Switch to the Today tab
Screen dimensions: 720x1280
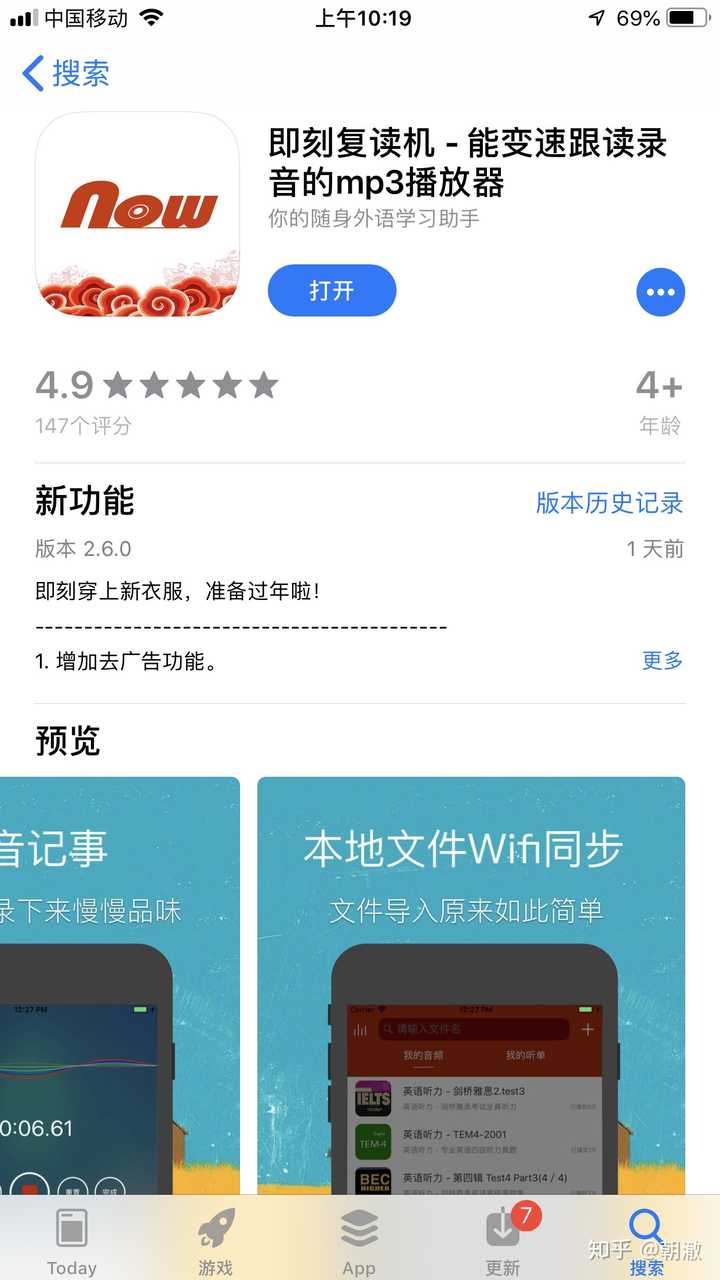click(x=72, y=1240)
